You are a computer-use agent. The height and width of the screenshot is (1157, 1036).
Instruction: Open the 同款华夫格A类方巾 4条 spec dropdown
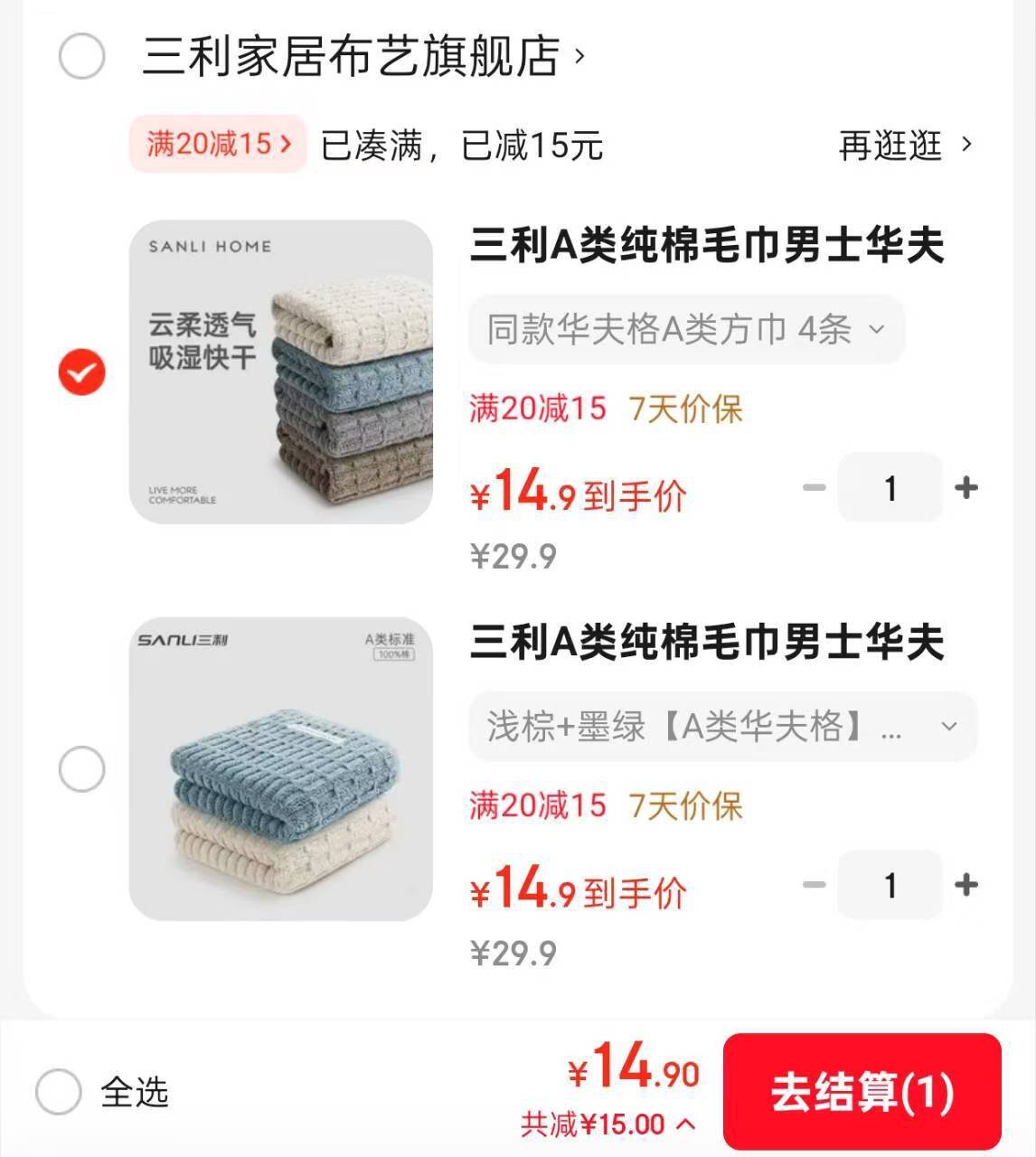[x=683, y=330]
